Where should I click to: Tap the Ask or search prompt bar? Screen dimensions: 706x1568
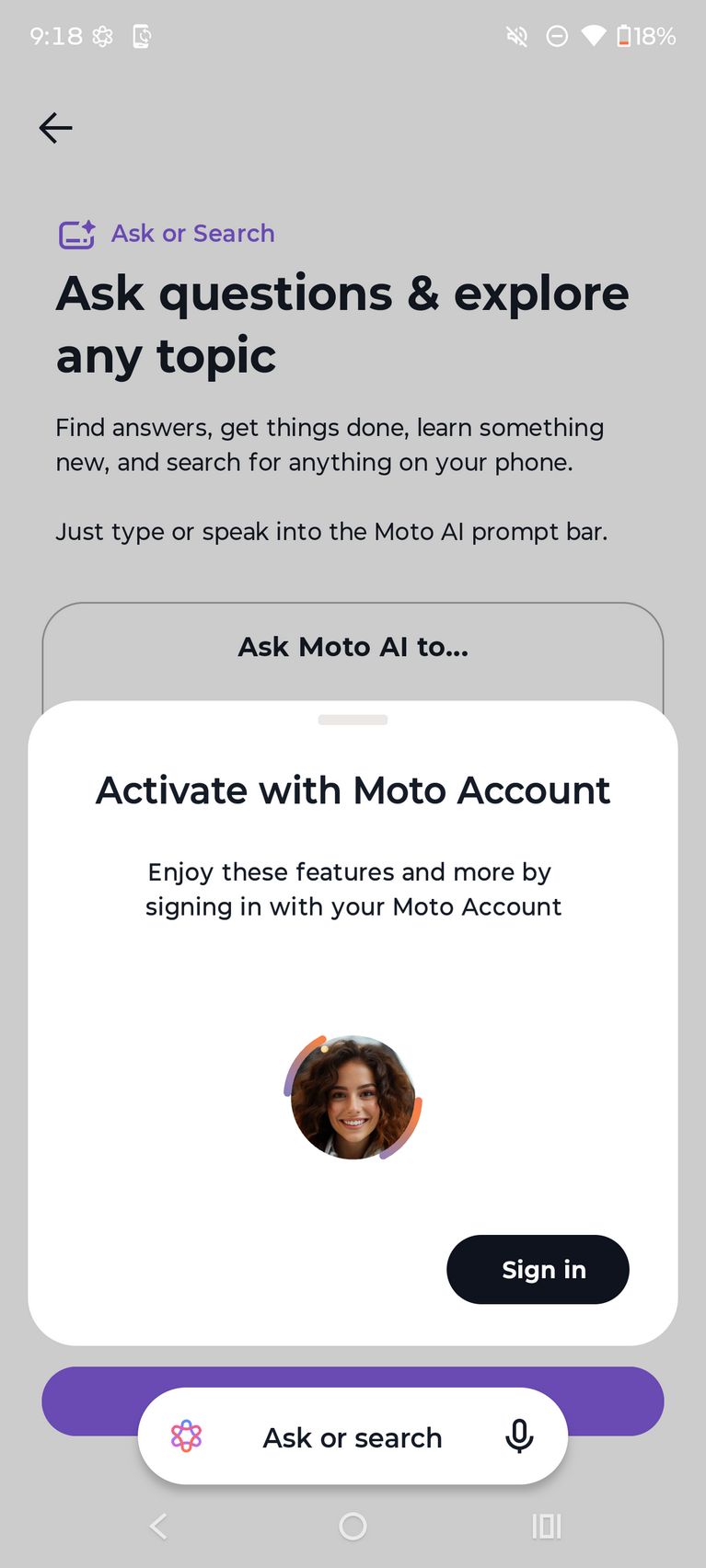(353, 1437)
